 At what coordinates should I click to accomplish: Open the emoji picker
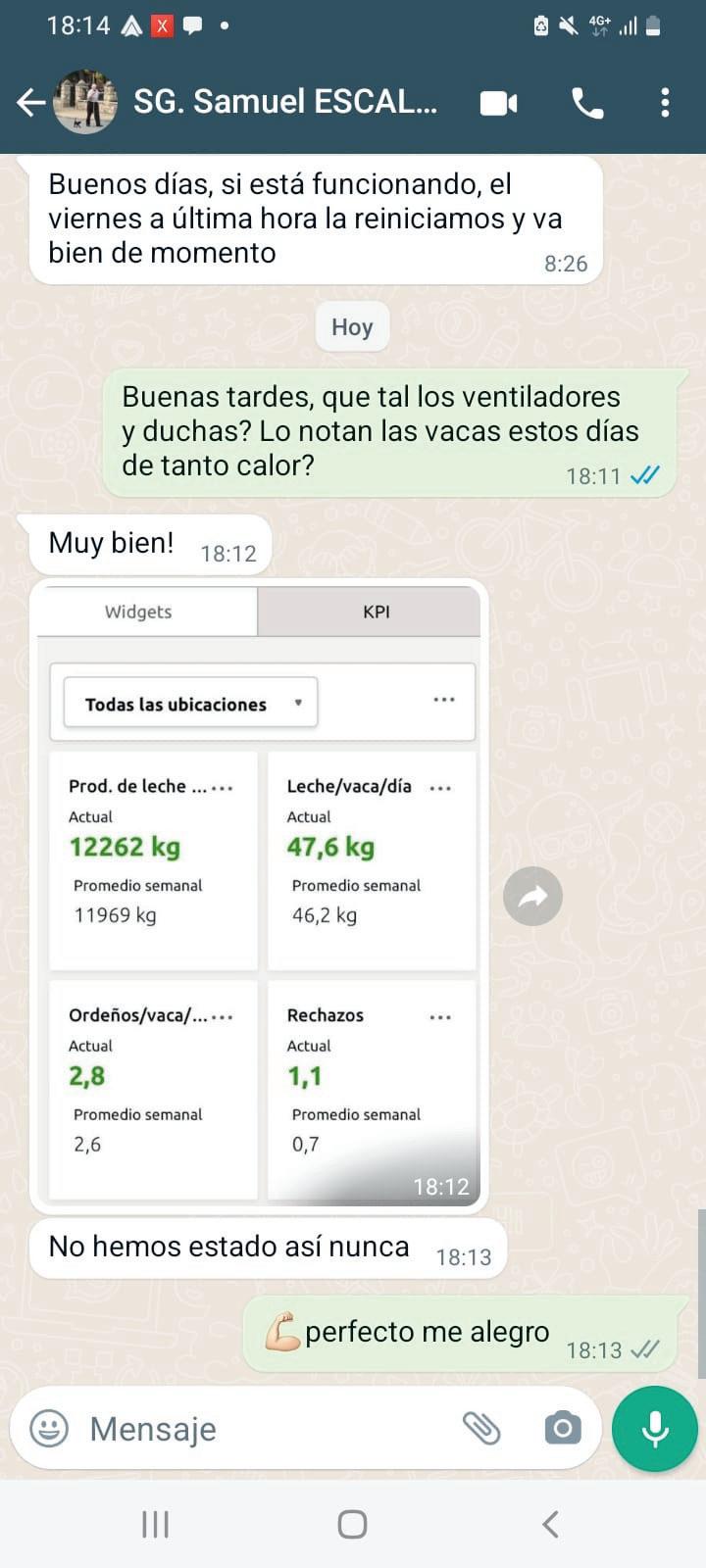49,1428
